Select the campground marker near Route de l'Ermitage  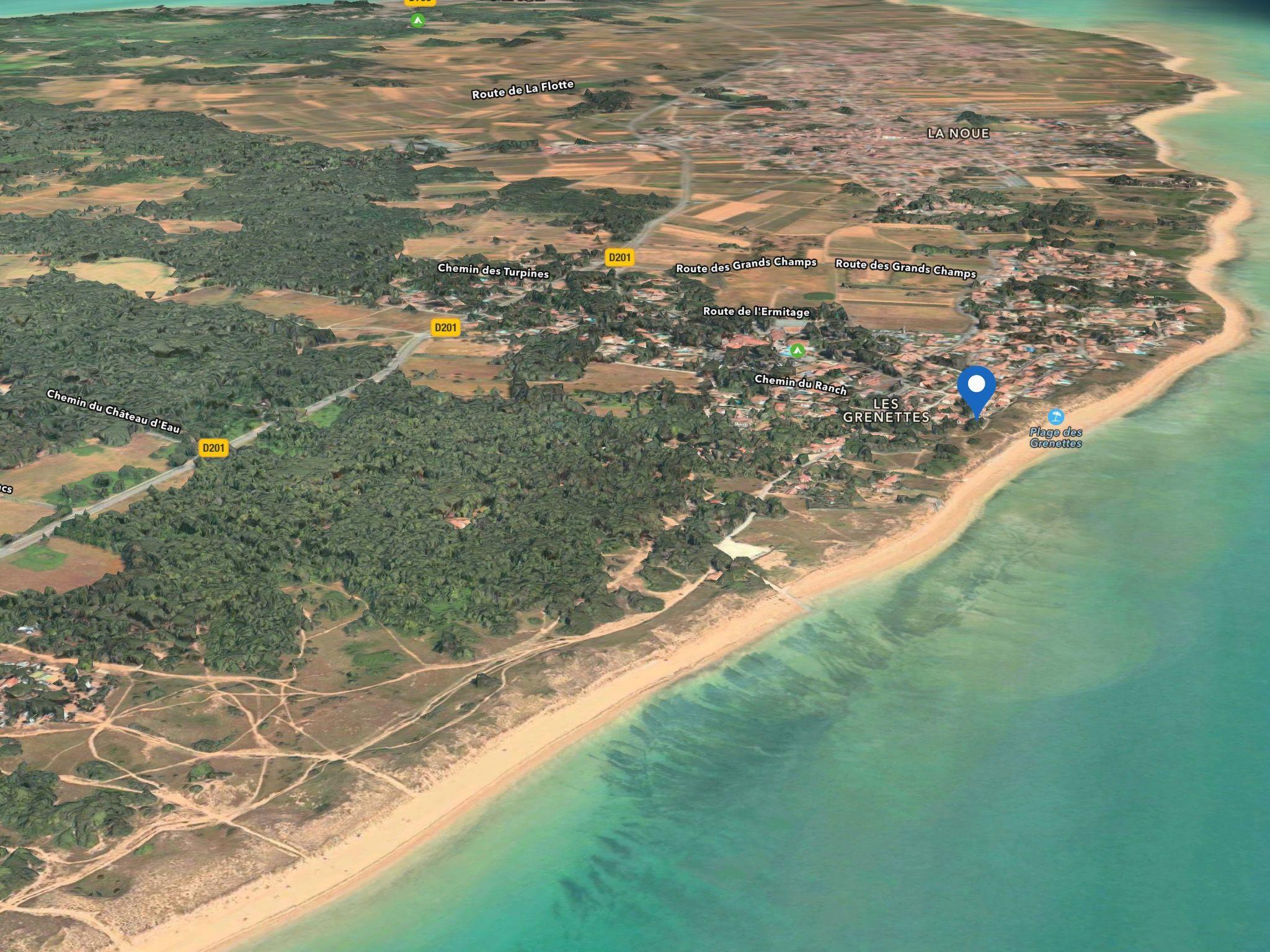click(797, 351)
